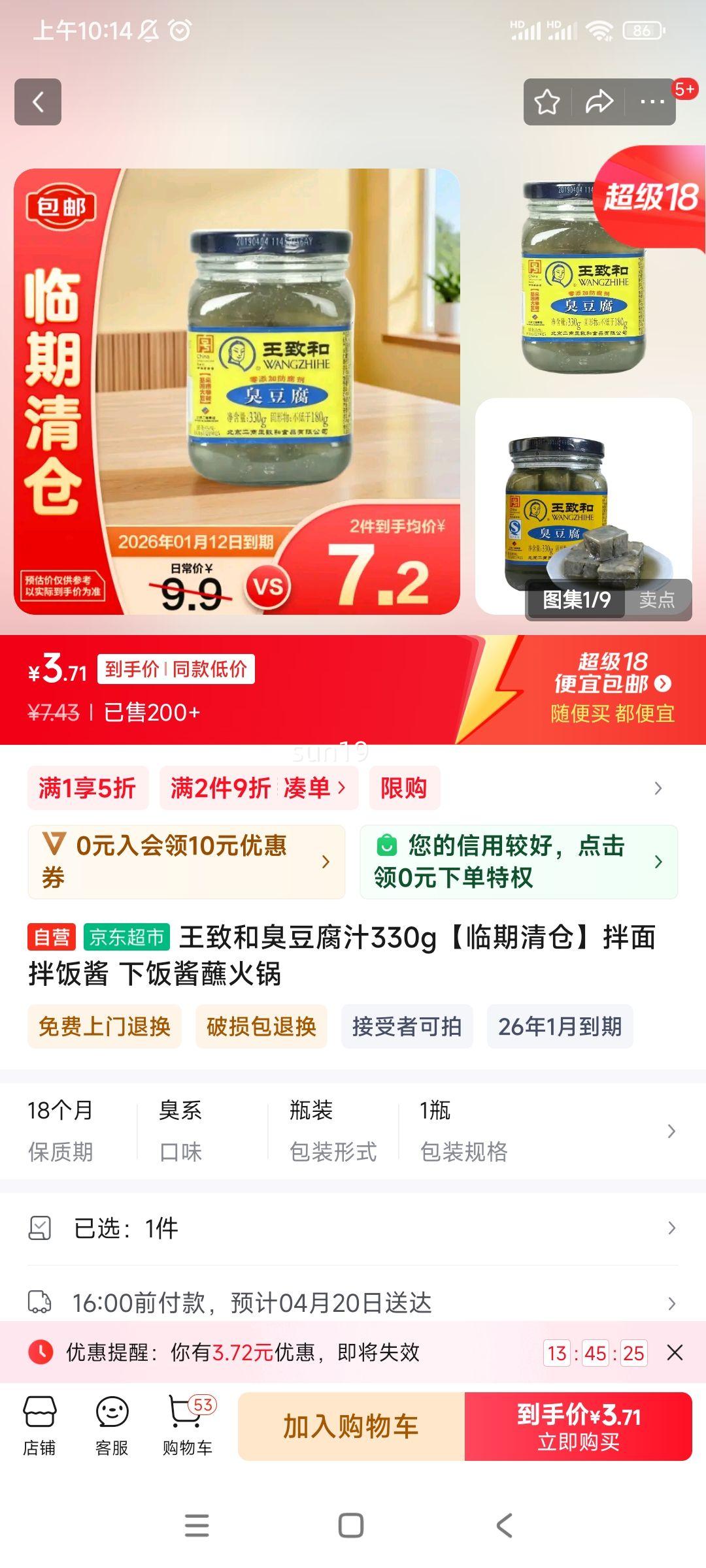Share the product using the share icon
706x1568 pixels.
[x=599, y=101]
